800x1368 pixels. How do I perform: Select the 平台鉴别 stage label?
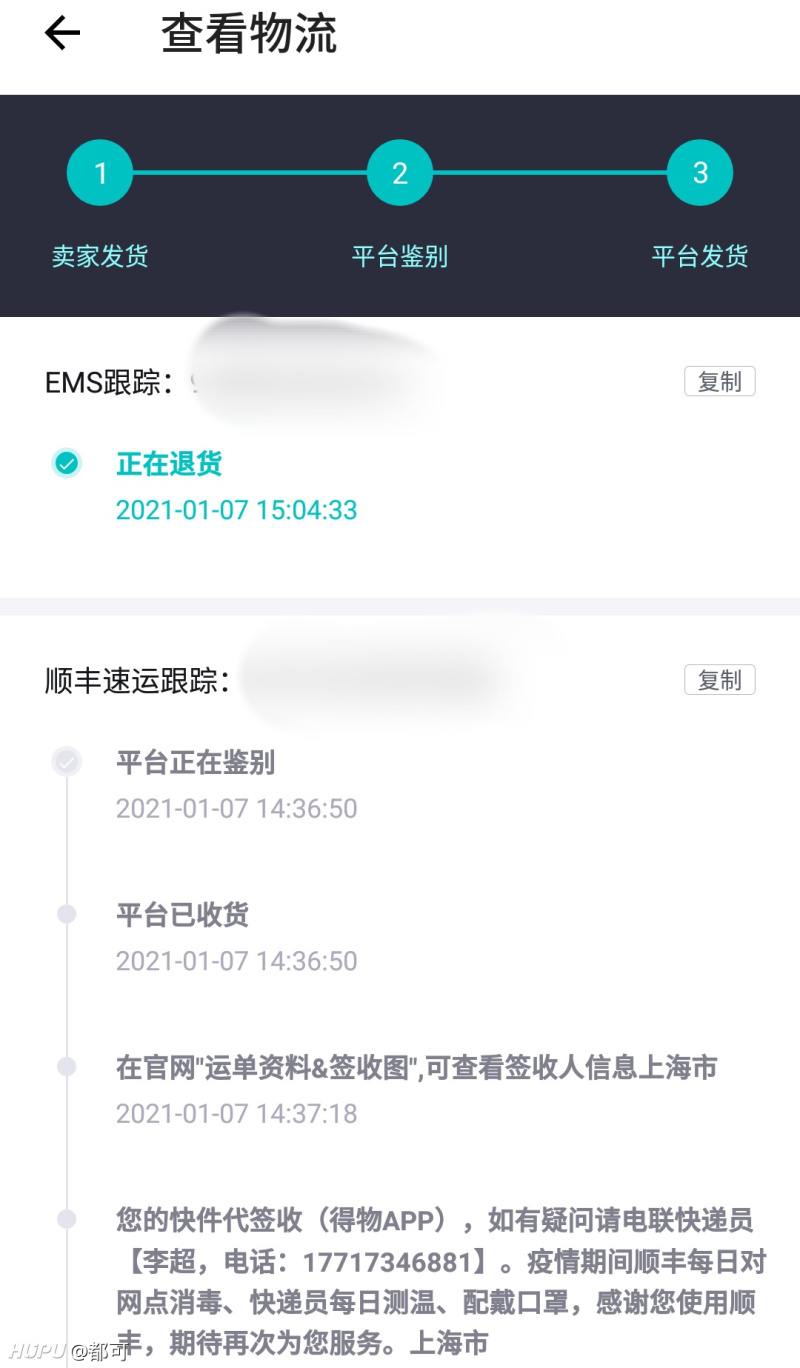pos(399,256)
